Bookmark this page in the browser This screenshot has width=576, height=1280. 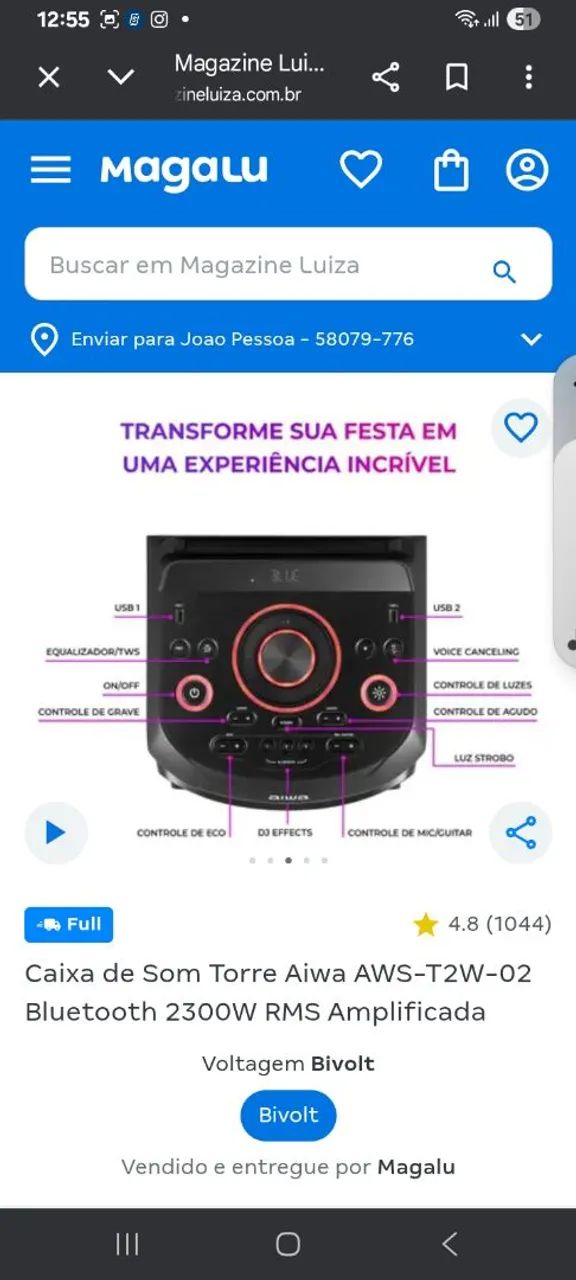pos(457,77)
